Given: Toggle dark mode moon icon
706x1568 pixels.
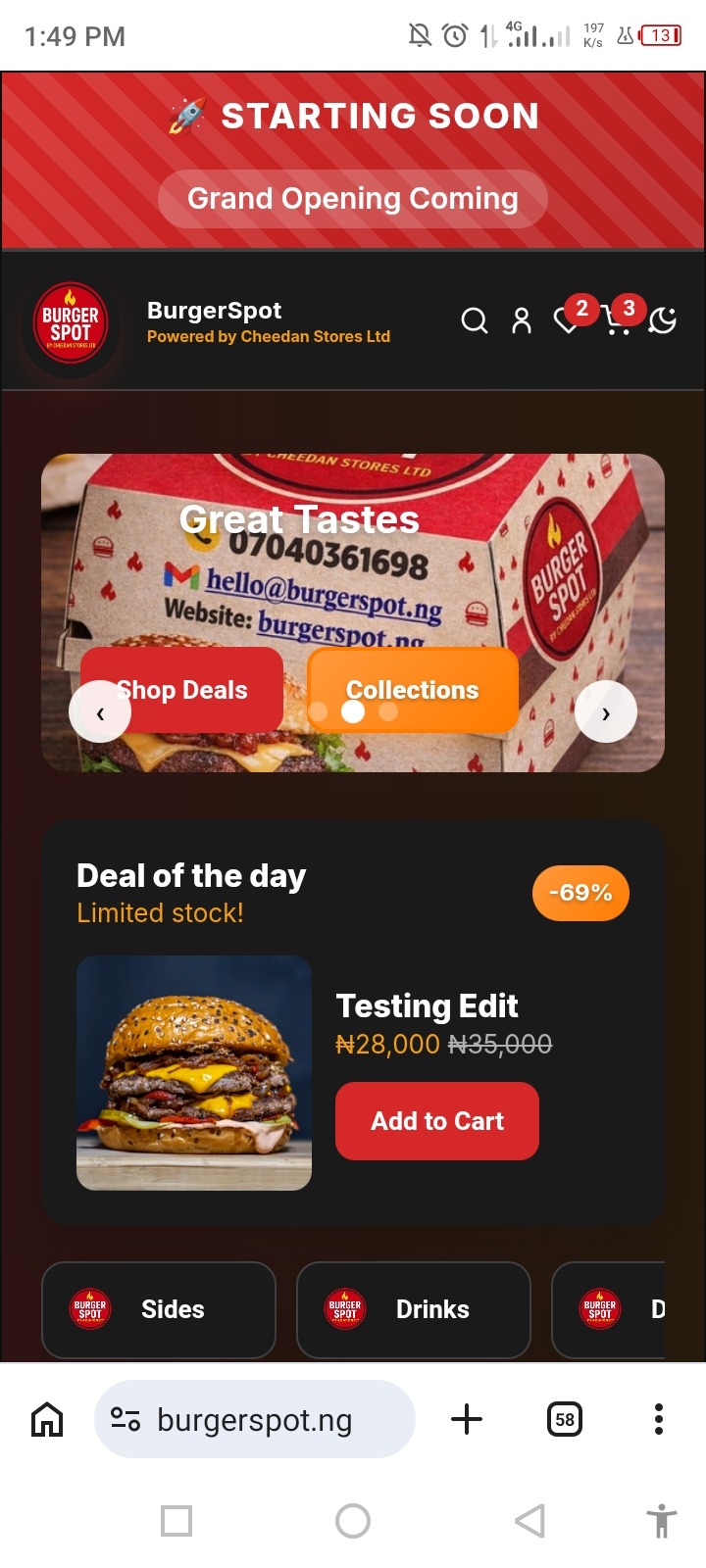Looking at the screenshot, I should 663,320.
